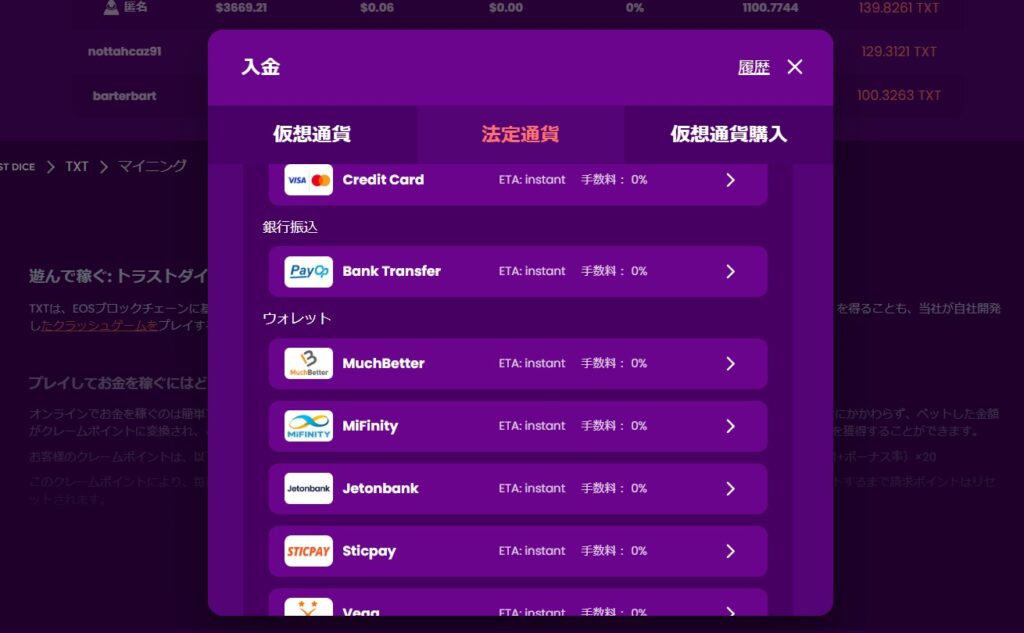Open the TXT breadcrumb link

pos(77,167)
